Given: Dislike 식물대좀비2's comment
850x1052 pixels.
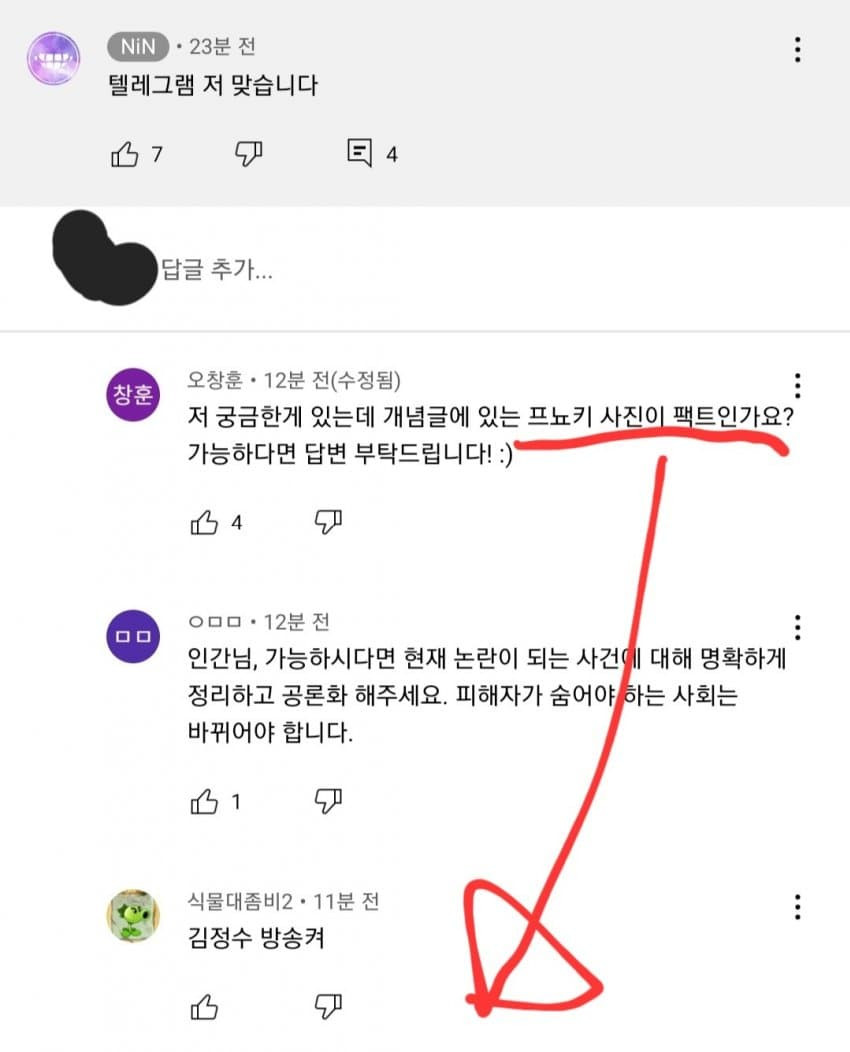Looking at the screenshot, I should (329, 1004).
